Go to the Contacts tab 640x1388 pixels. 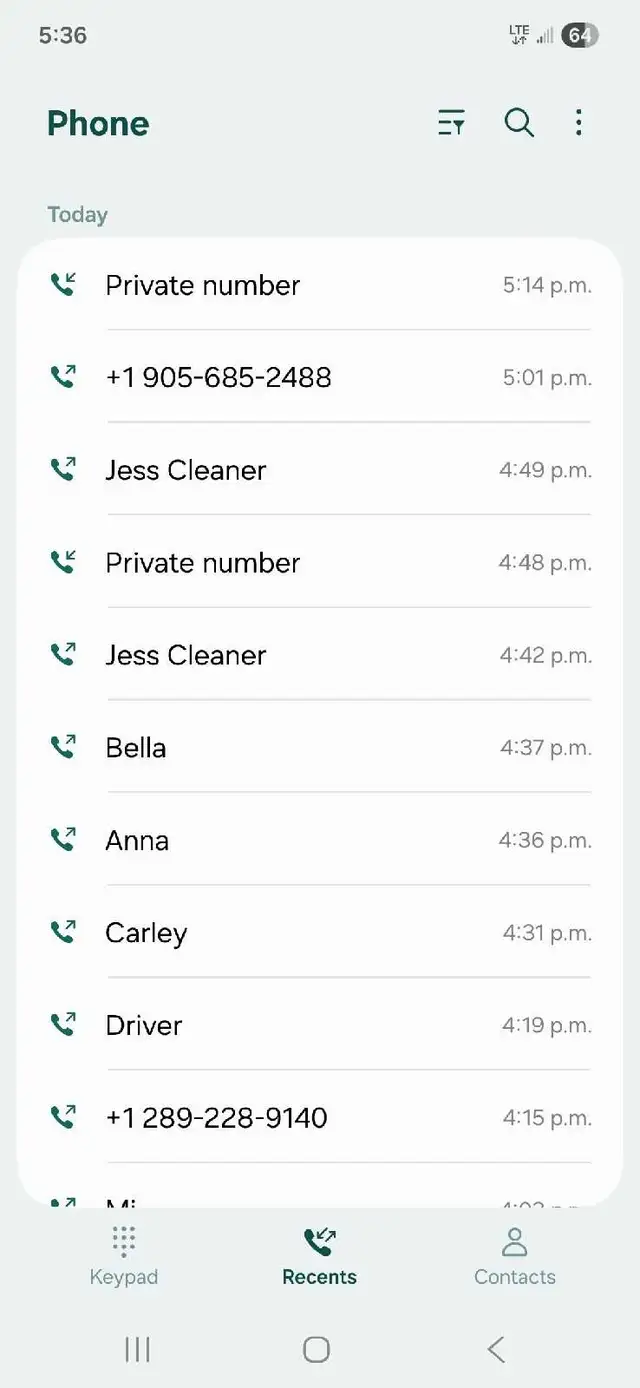point(514,1255)
